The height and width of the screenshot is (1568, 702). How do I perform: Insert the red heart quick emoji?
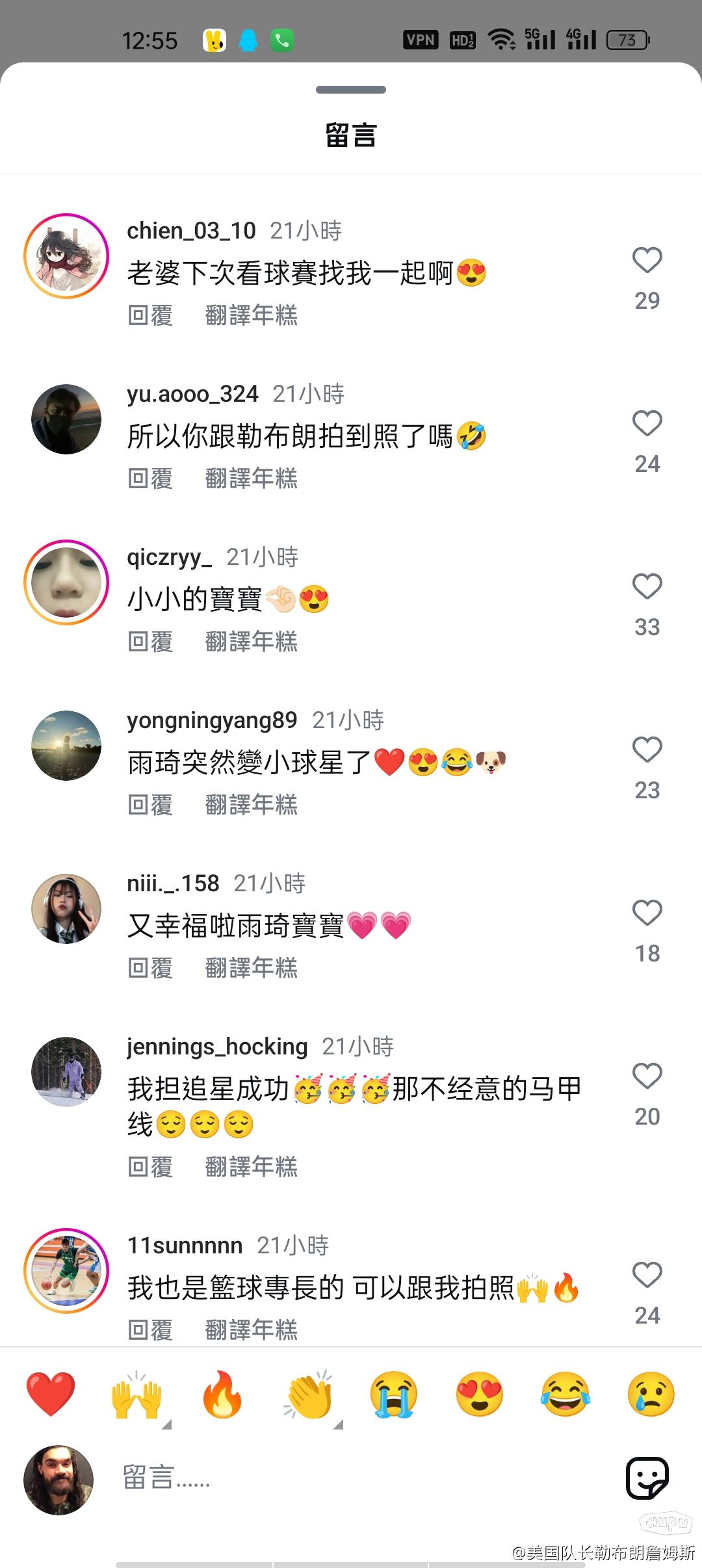coord(51,1394)
